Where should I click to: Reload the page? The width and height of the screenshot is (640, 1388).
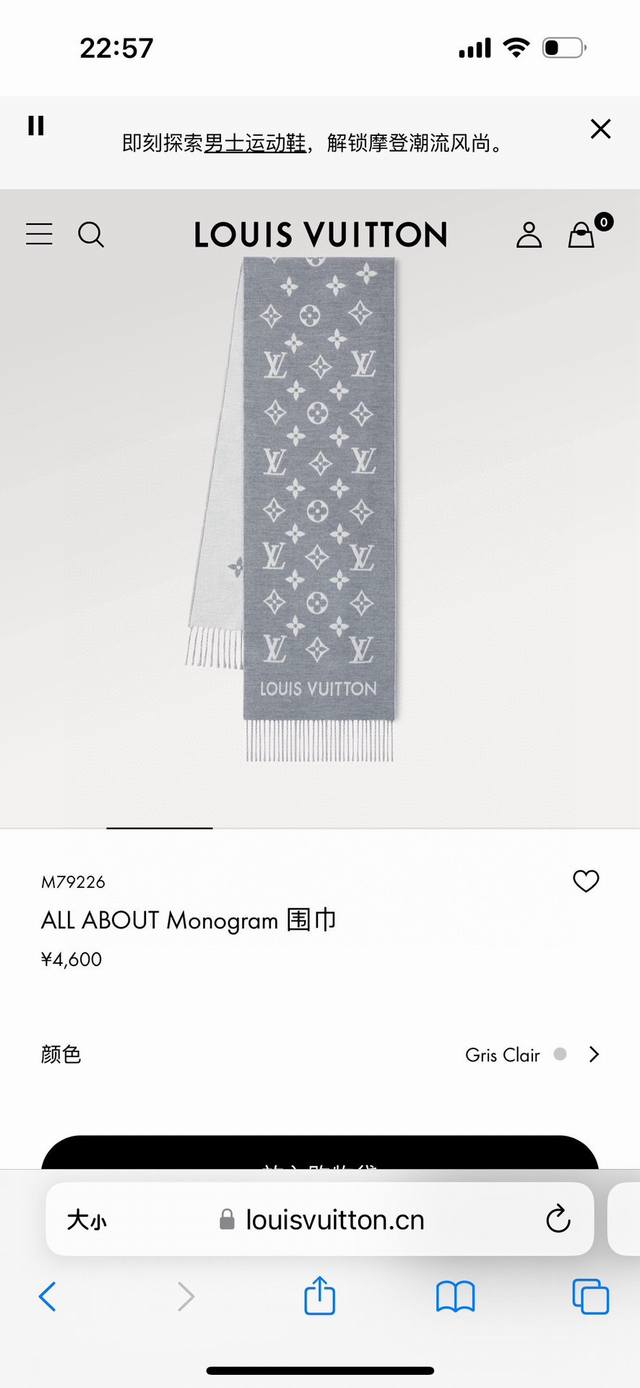tap(557, 1219)
